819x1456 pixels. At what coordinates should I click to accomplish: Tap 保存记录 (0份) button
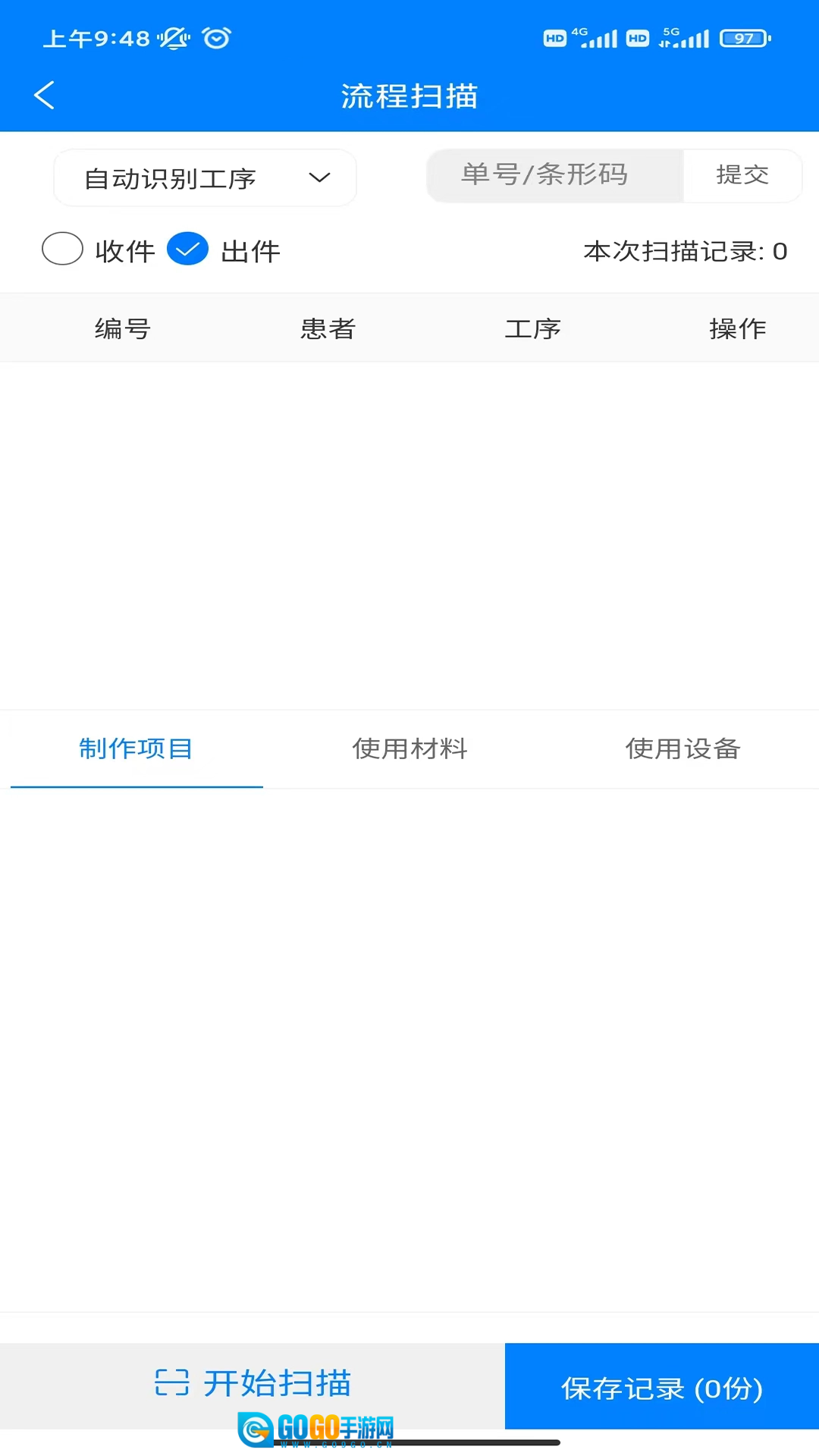(661, 1388)
